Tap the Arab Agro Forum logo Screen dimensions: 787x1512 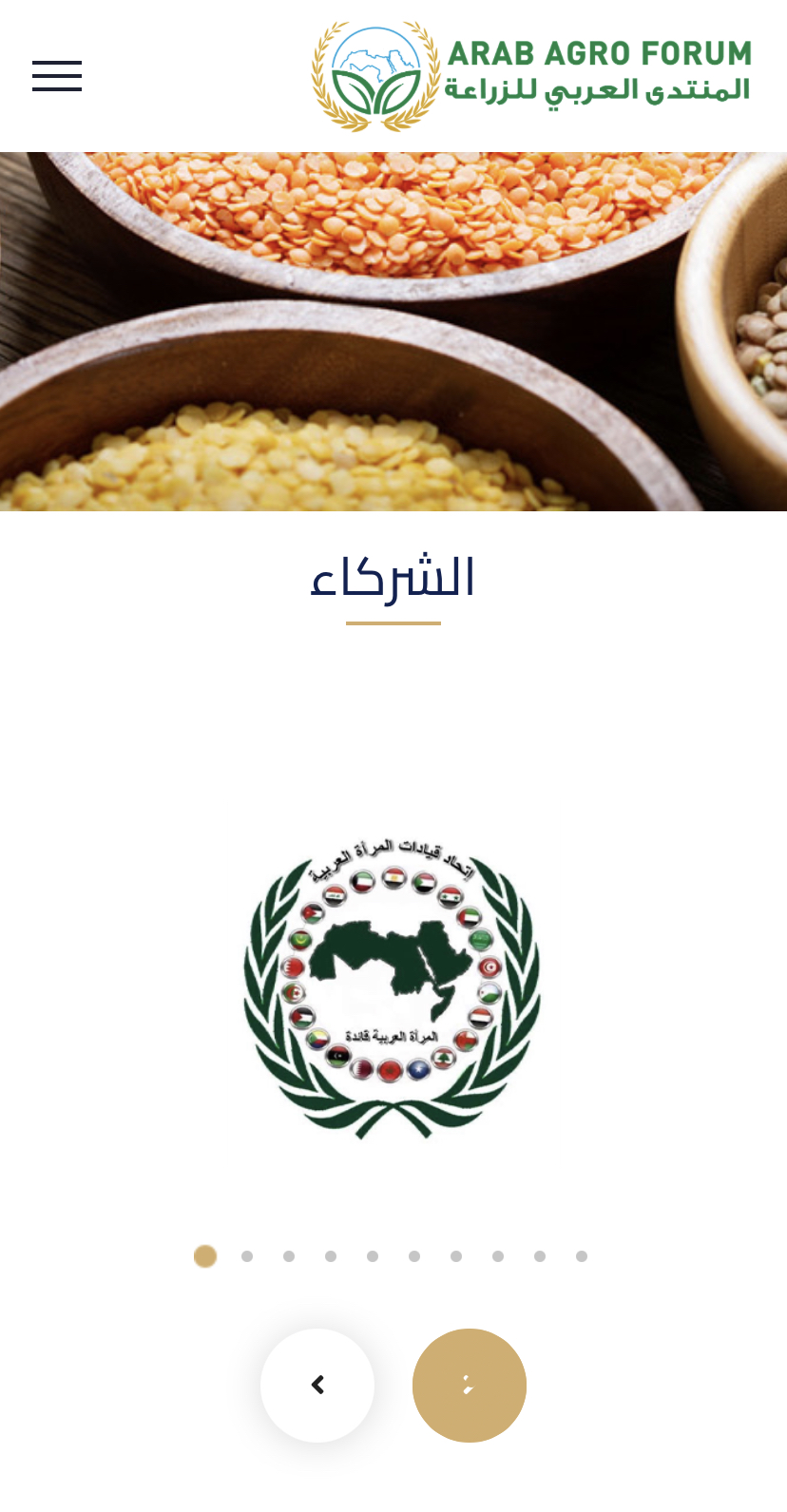(x=532, y=76)
